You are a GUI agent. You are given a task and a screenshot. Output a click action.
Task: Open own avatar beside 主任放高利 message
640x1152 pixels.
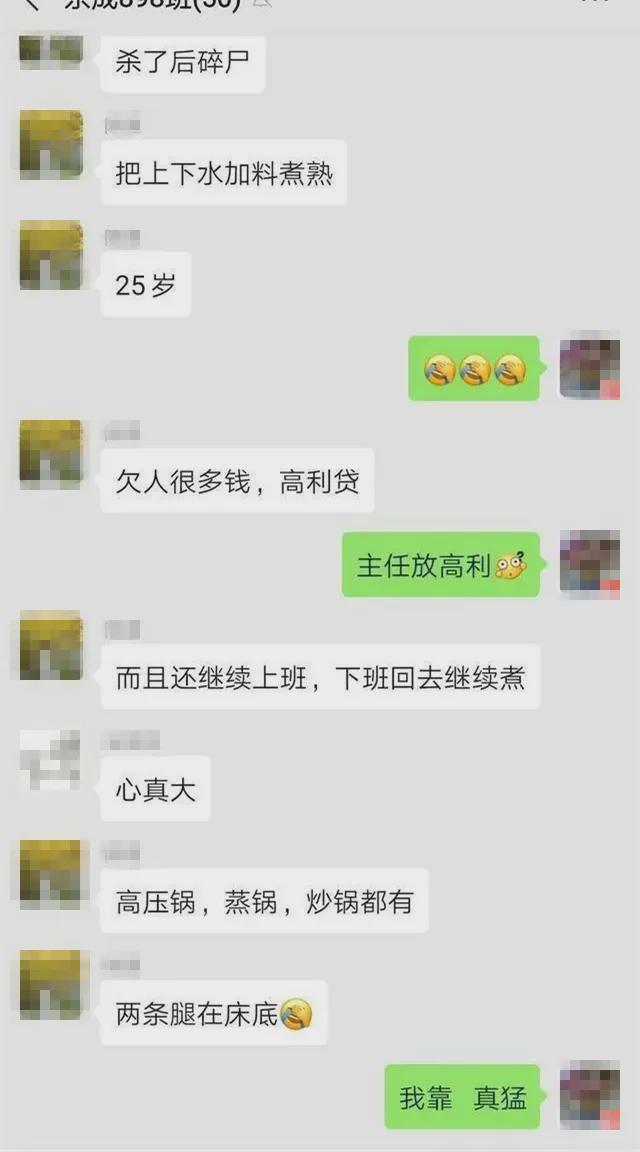pyautogui.click(x=589, y=565)
